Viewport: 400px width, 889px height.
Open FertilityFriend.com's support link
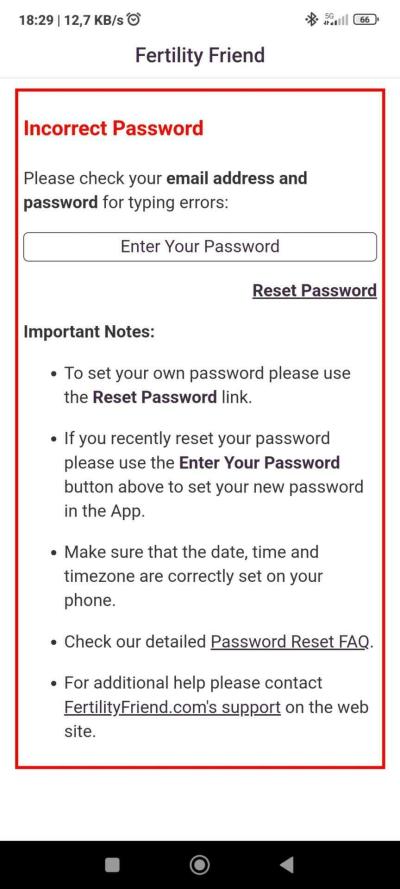pos(172,707)
